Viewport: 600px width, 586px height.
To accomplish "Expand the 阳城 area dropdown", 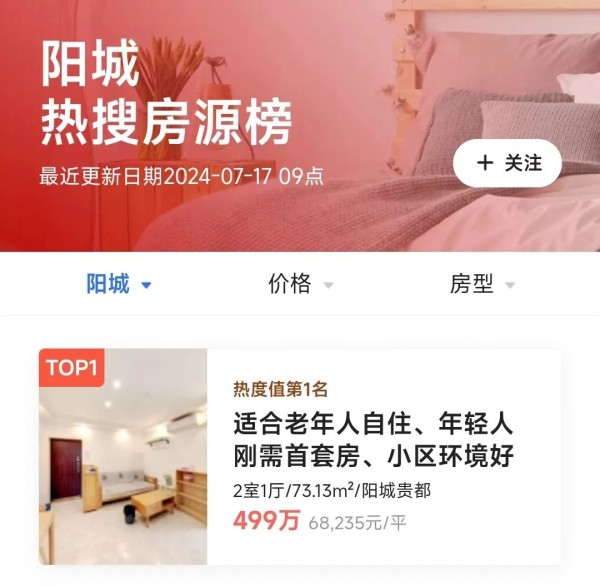I will tap(118, 285).
